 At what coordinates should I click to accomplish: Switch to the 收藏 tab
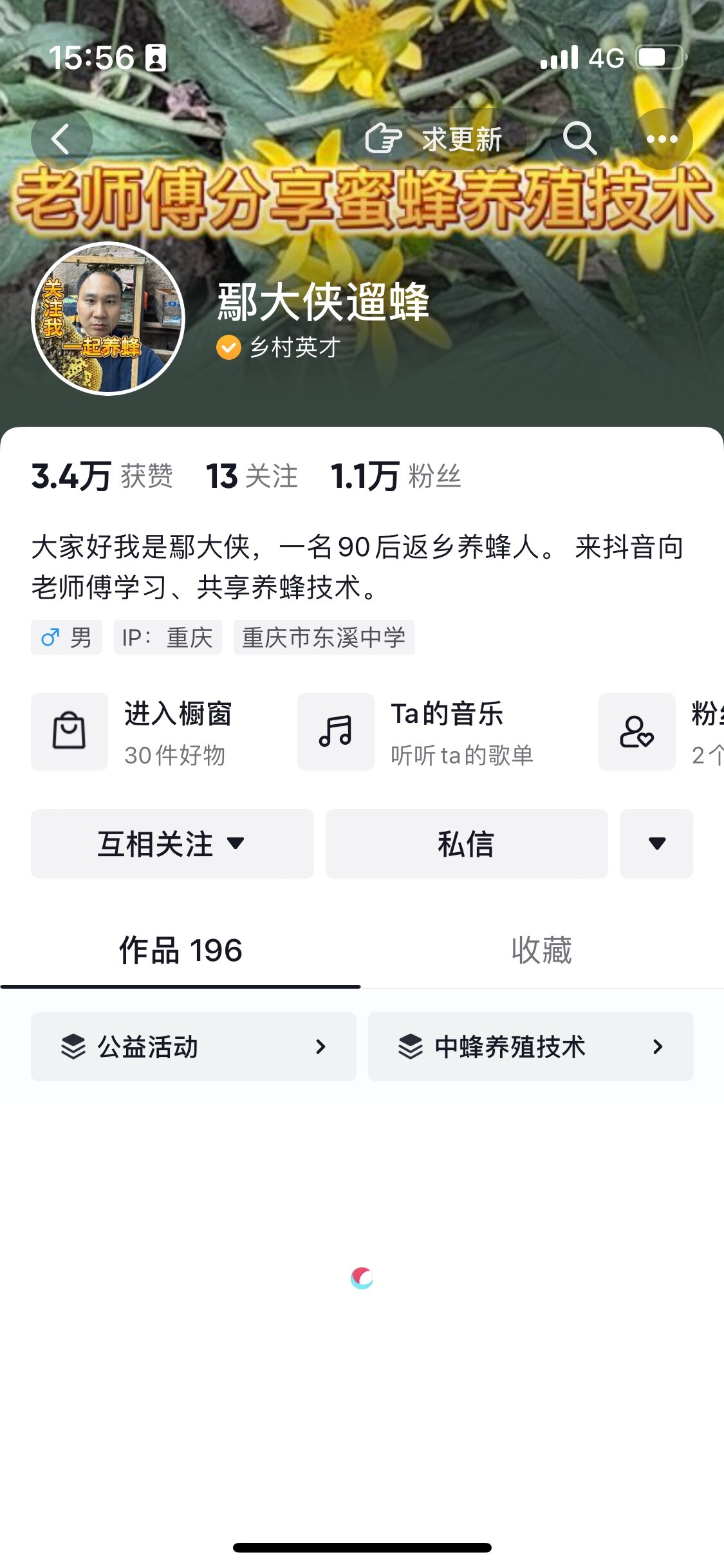tap(541, 950)
